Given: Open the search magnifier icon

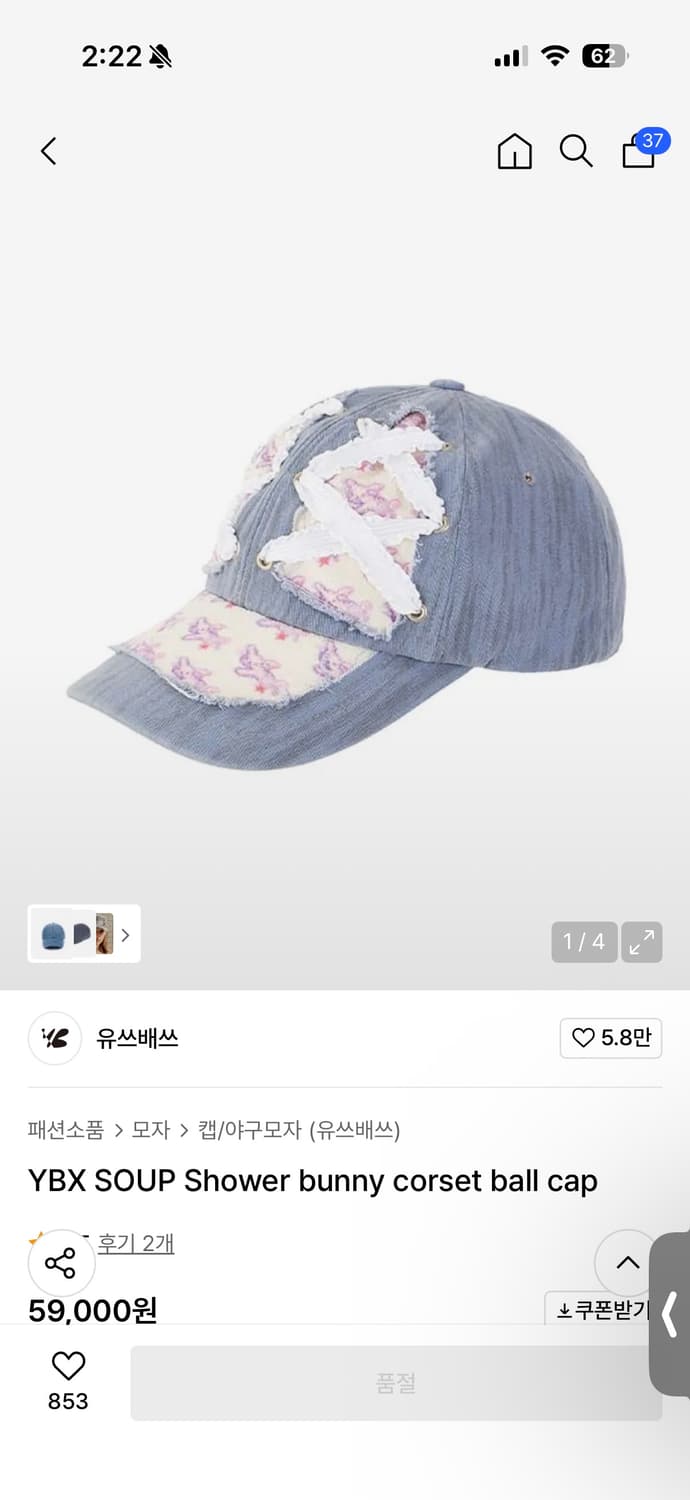Looking at the screenshot, I should click(576, 151).
